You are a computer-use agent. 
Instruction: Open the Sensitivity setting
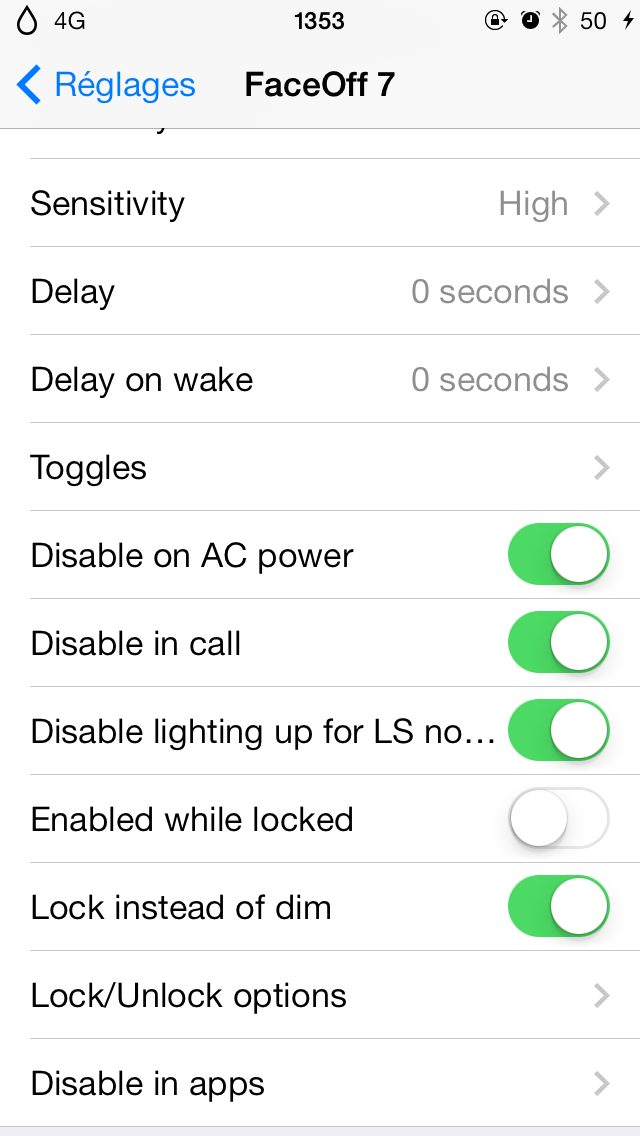tap(320, 204)
